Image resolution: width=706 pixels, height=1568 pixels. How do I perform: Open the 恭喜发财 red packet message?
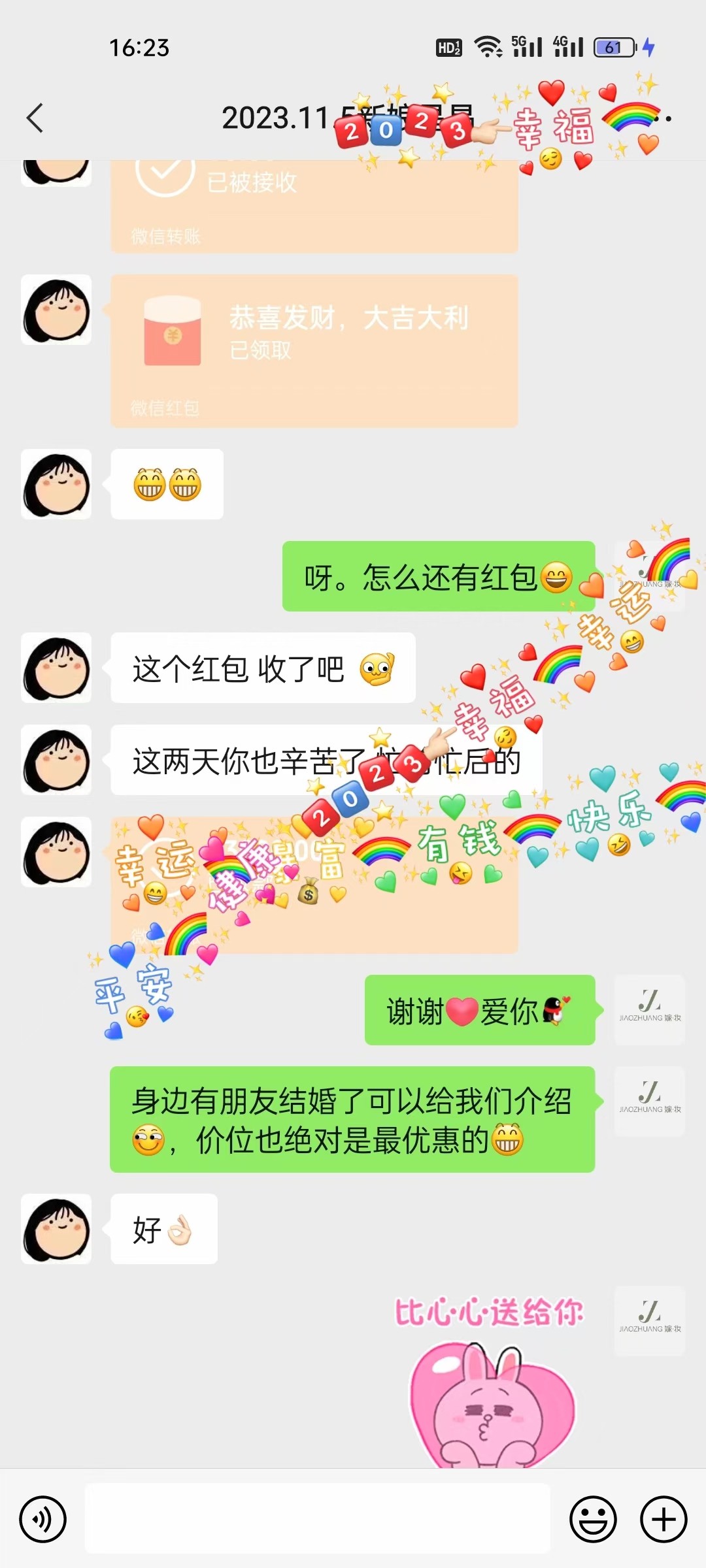314,351
